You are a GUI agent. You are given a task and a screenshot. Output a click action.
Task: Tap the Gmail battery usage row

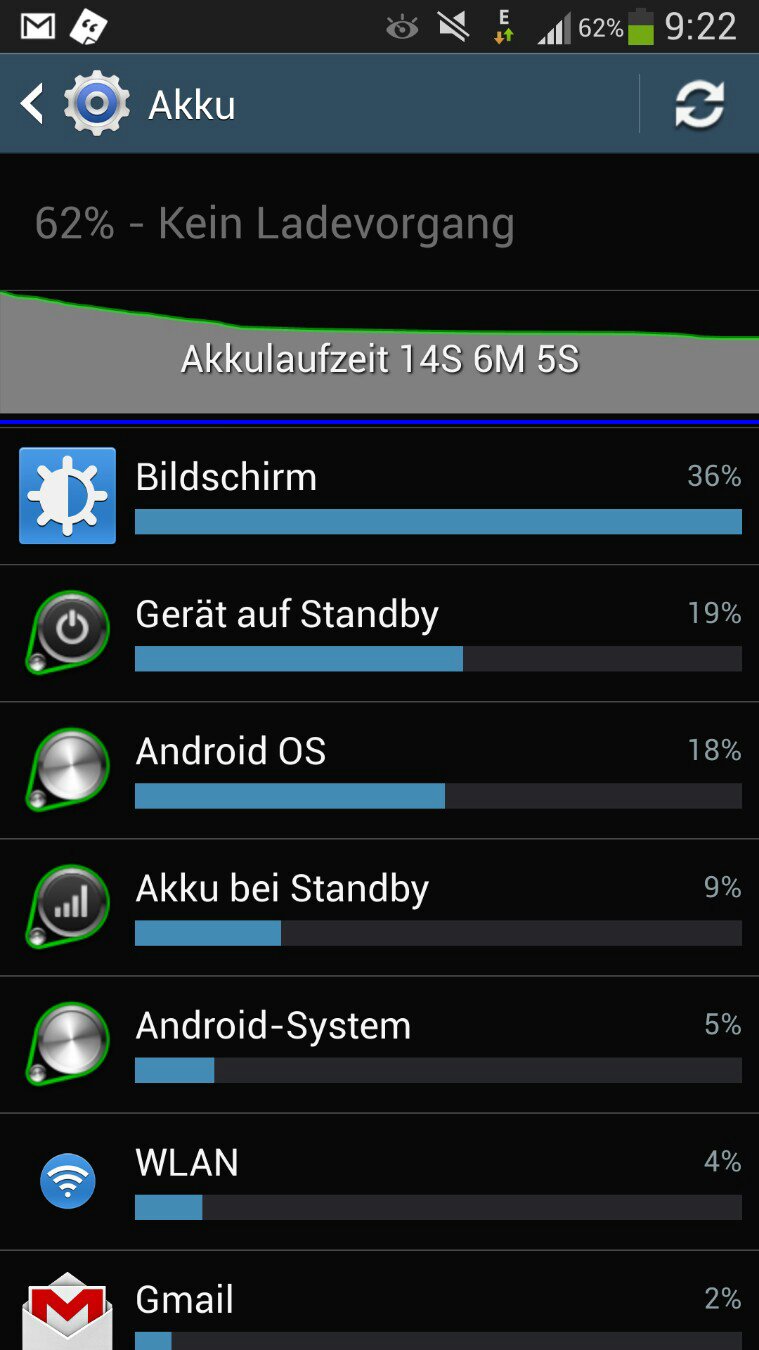[379, 1301]
